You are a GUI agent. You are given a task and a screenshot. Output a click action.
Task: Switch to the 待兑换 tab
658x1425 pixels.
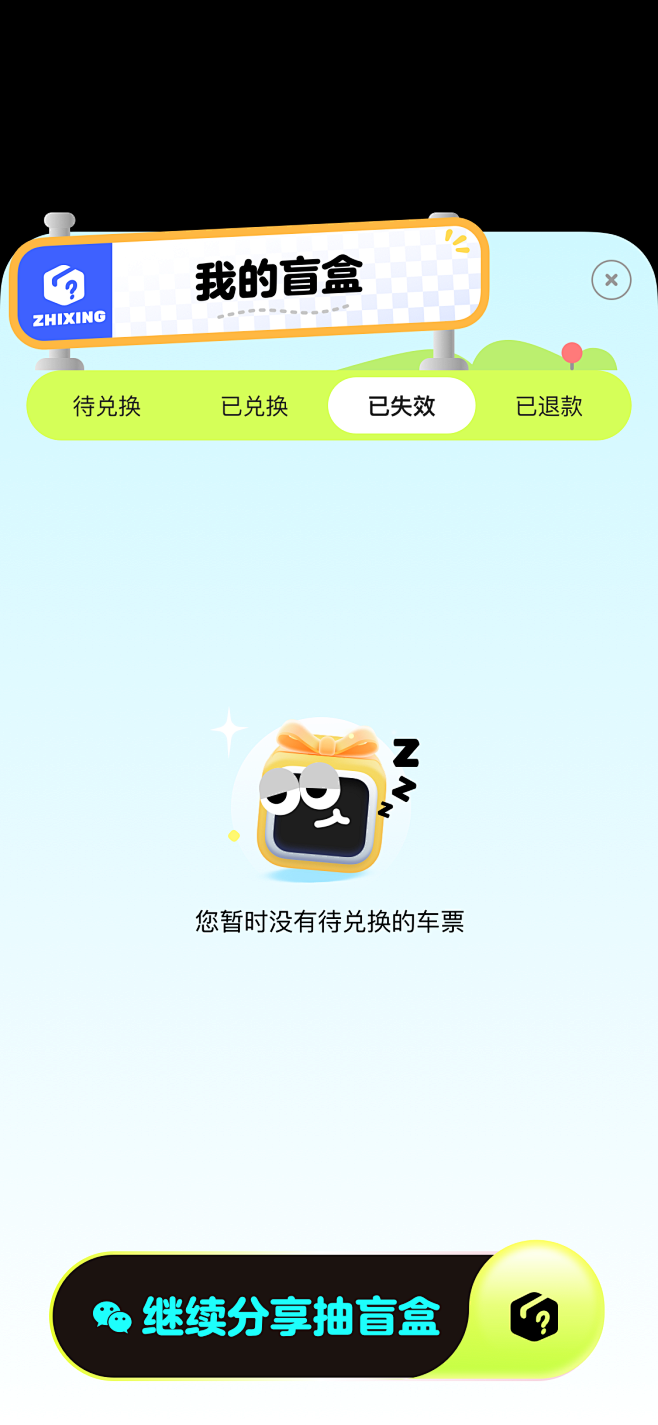click(x=107, y=406)
